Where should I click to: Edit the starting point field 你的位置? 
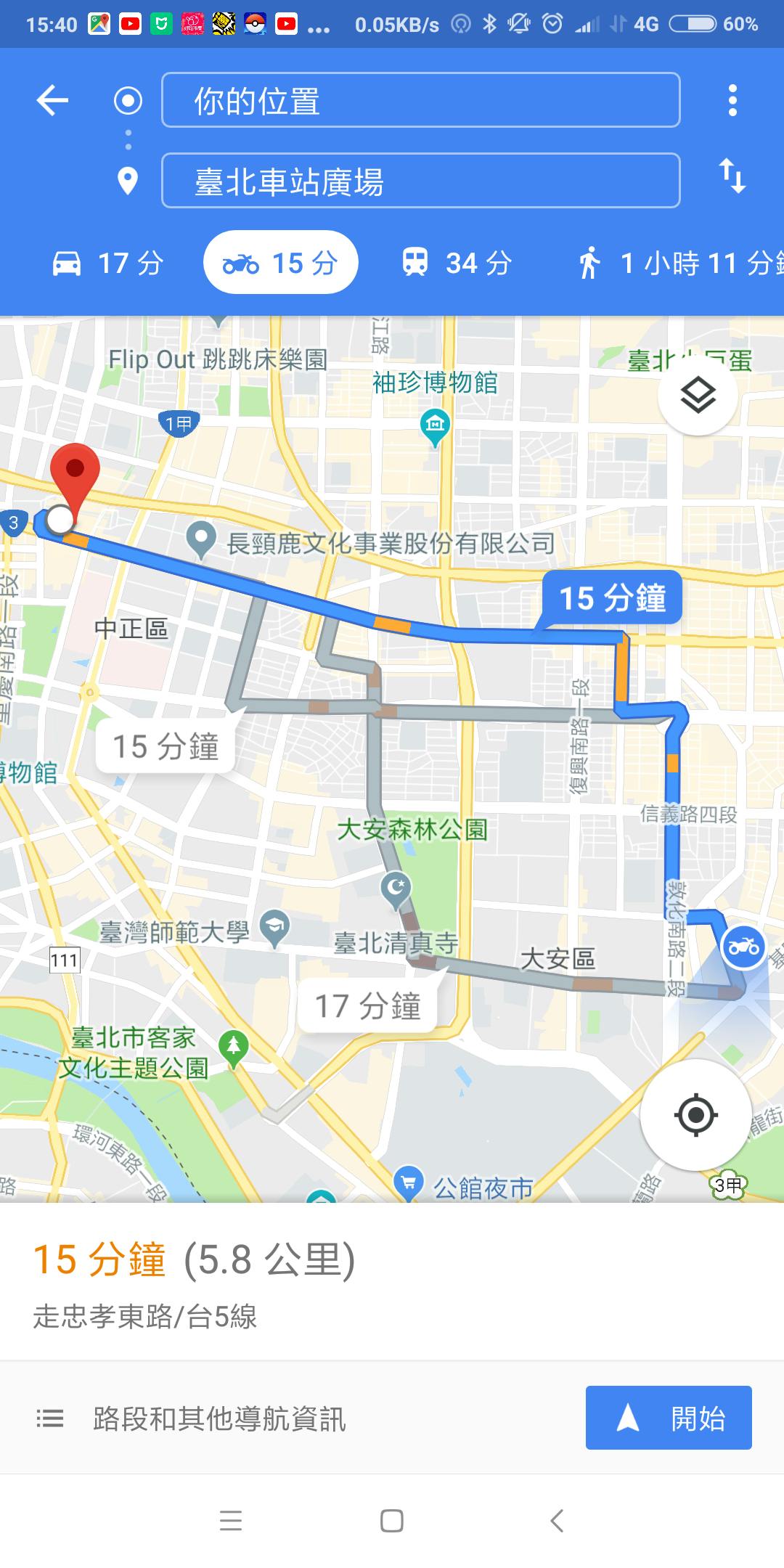[x=420, y=100]
